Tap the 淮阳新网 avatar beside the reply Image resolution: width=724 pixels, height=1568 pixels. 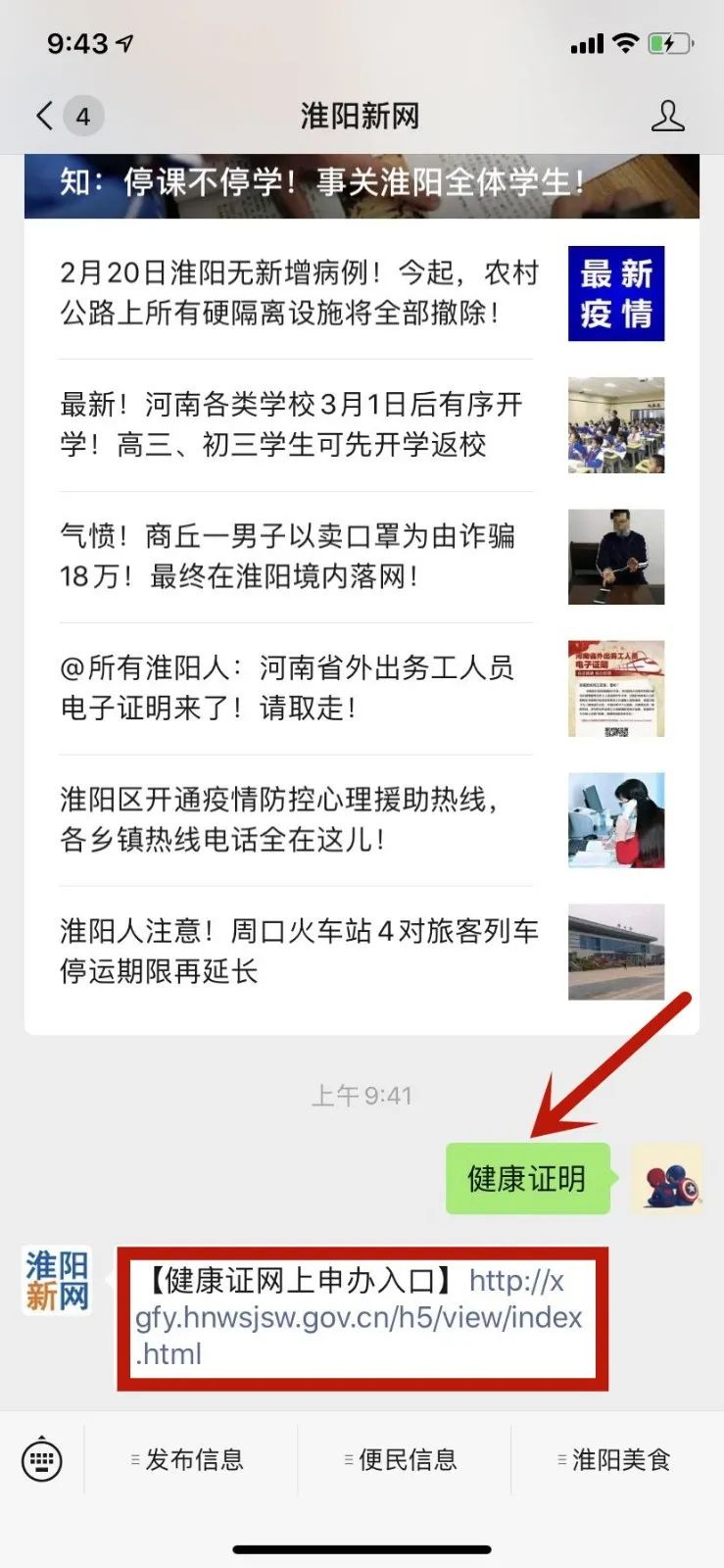pos(58,1281)
